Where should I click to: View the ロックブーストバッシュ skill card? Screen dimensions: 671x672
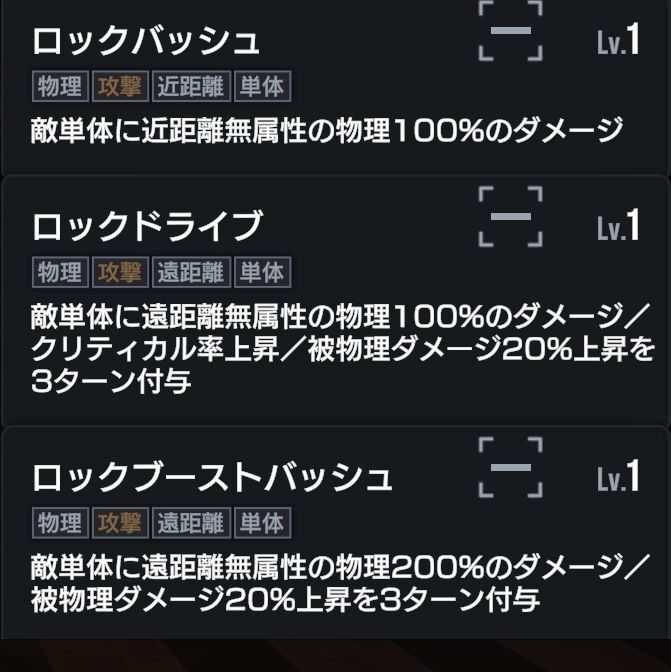coord(335,530)
